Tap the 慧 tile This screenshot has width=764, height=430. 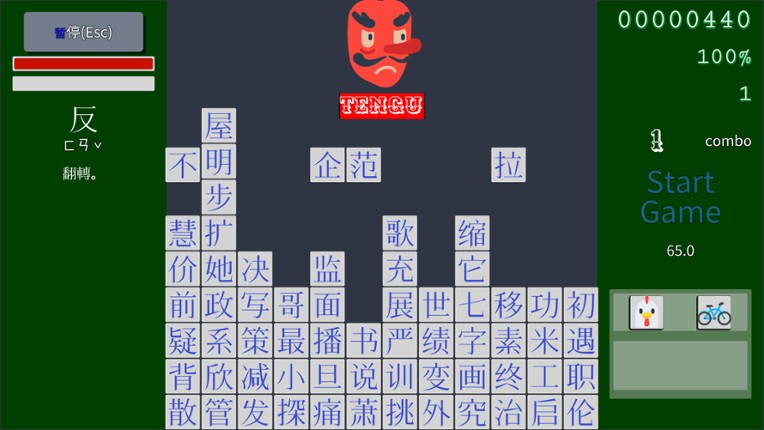pyautogui.click(x=183, y=233)
